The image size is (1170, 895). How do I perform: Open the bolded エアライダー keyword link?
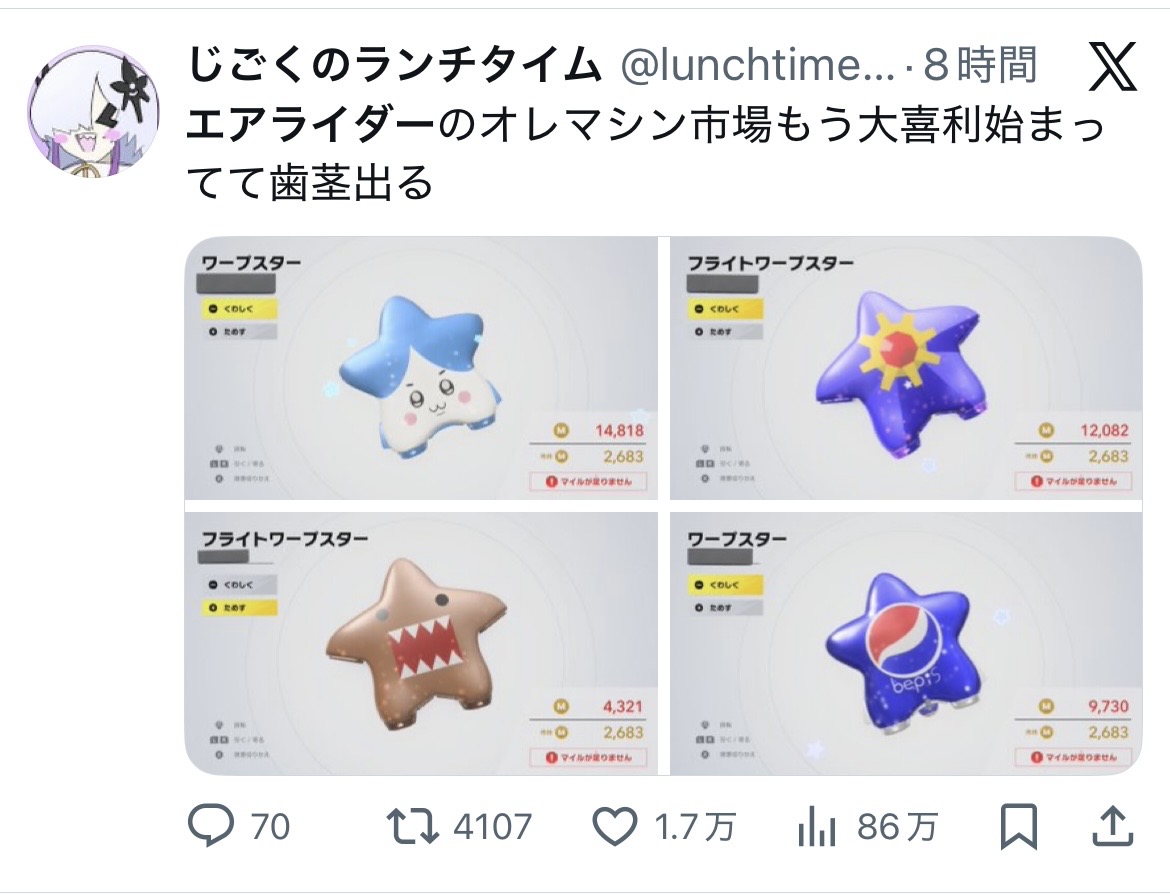pos(311,126)
